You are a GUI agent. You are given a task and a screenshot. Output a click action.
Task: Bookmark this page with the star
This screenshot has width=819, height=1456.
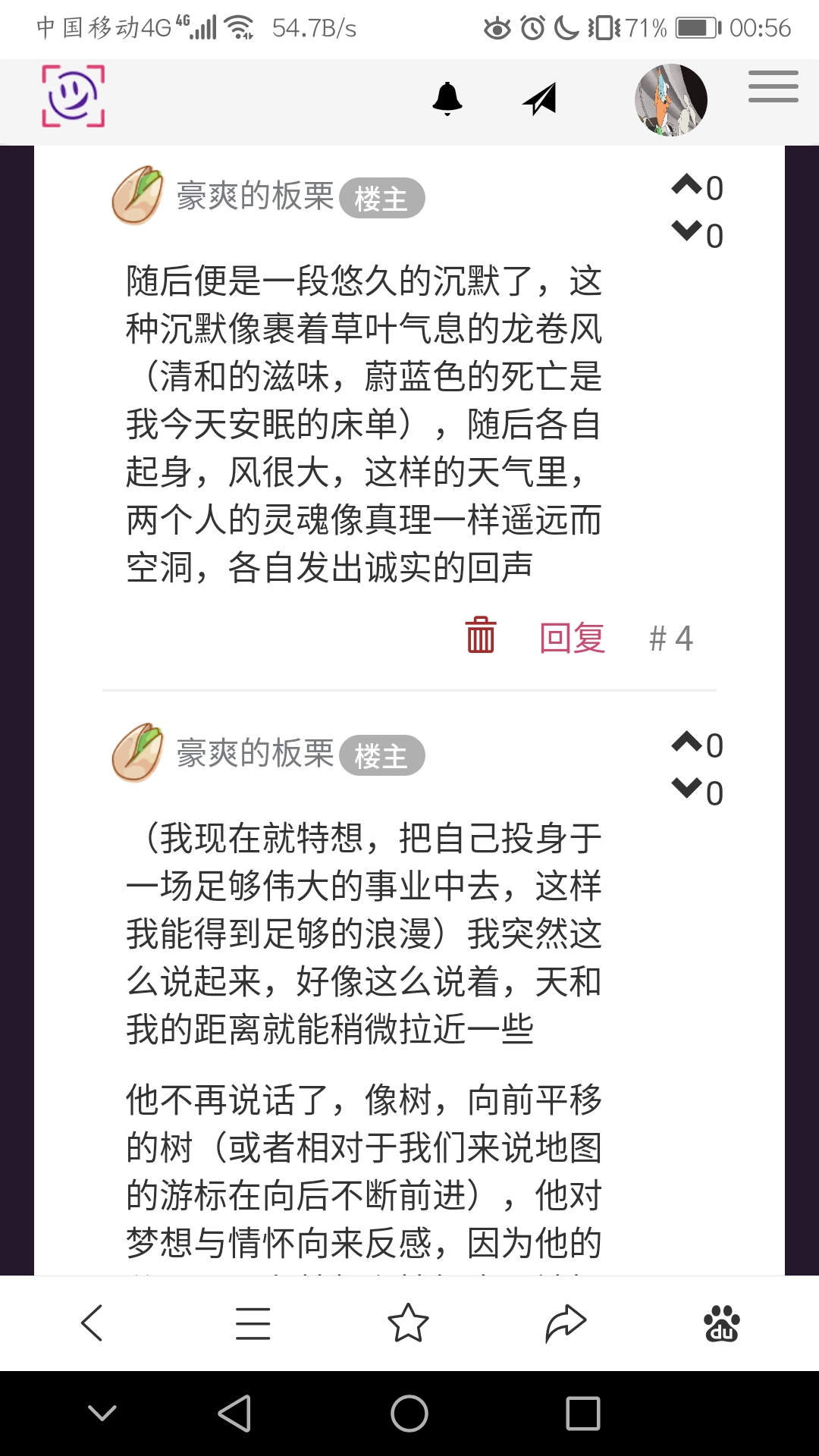click(408, 1323)
